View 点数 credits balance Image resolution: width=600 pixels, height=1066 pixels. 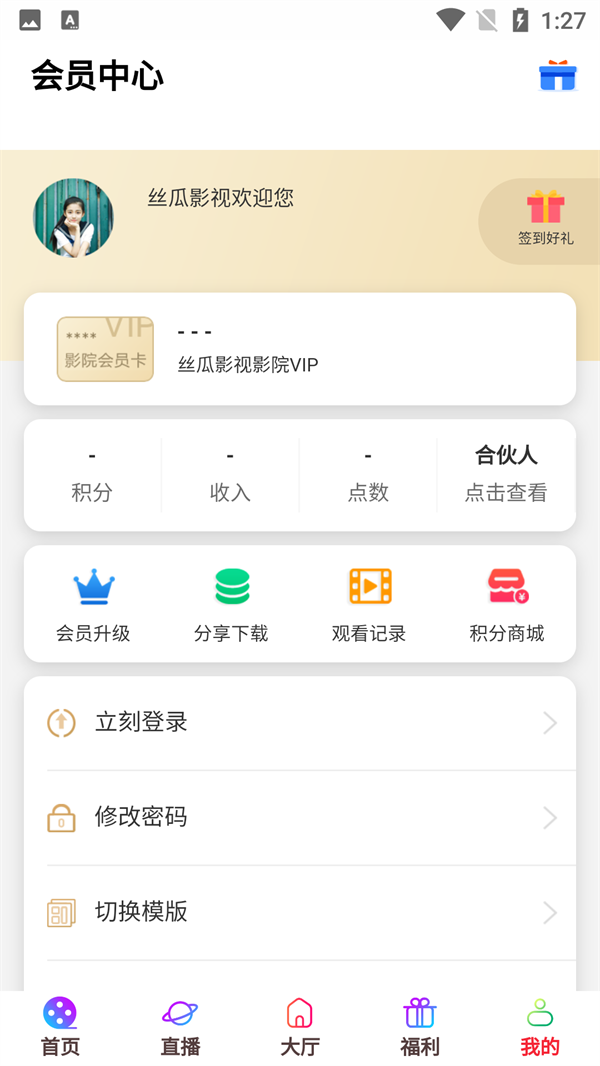[368, 475]
